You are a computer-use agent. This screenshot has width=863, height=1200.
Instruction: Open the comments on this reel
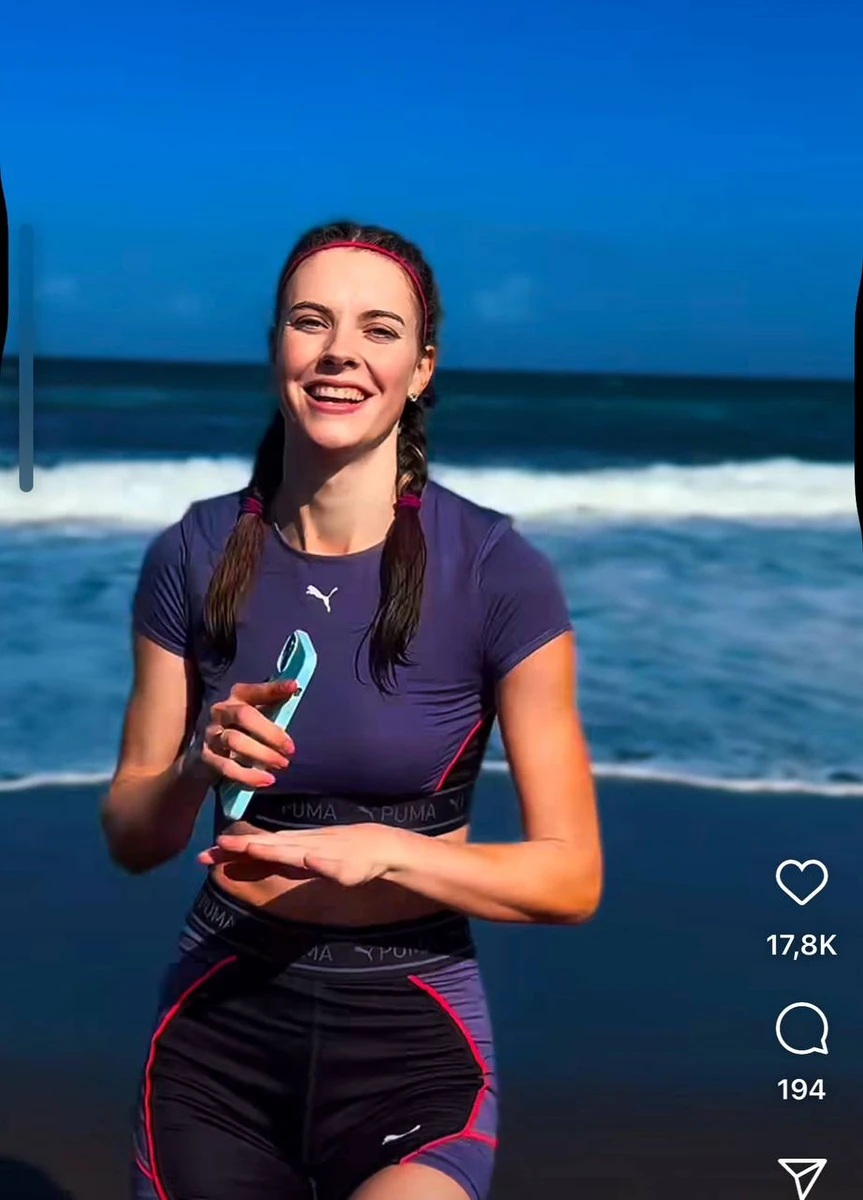[x=801, y=1028]
